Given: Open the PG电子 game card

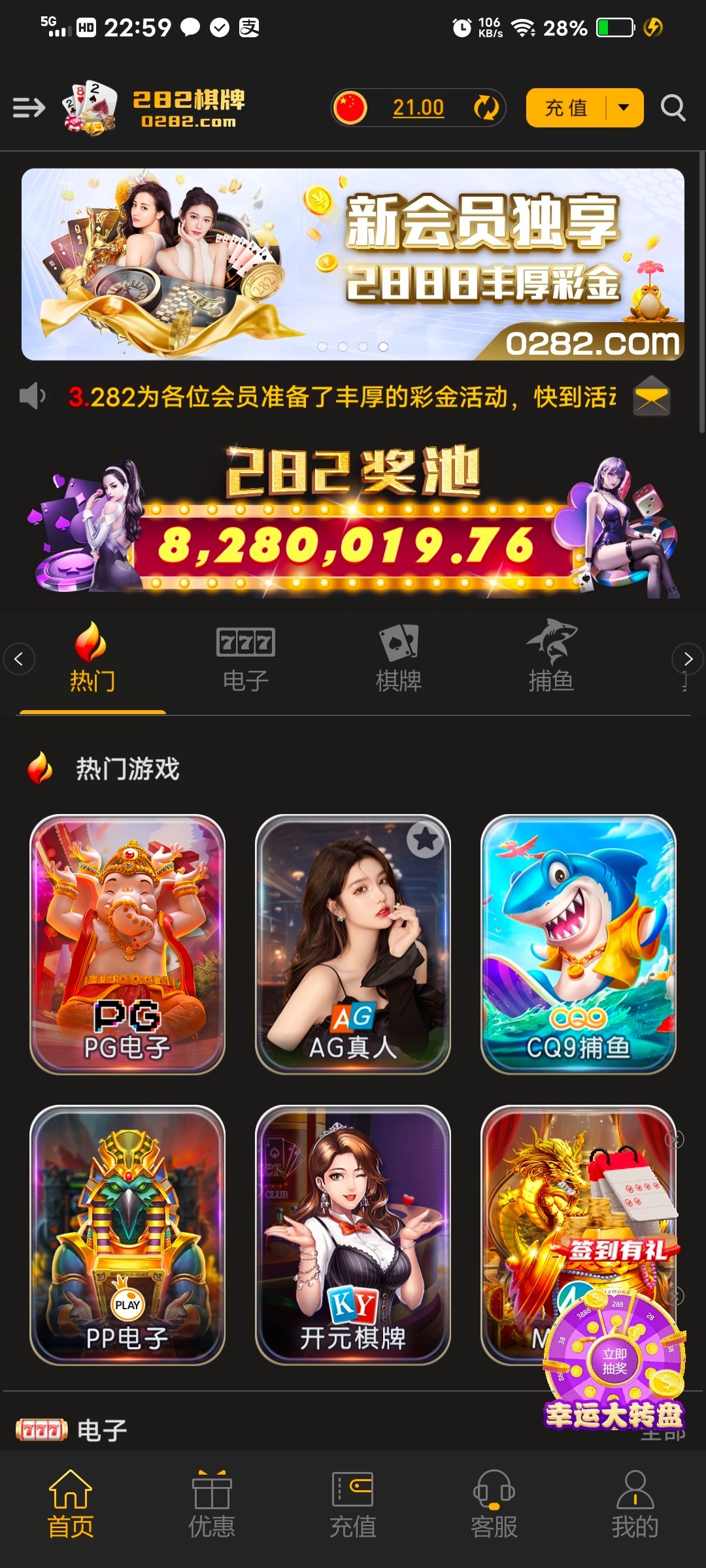Looking at the screenshot, I should tap(127, 943).
